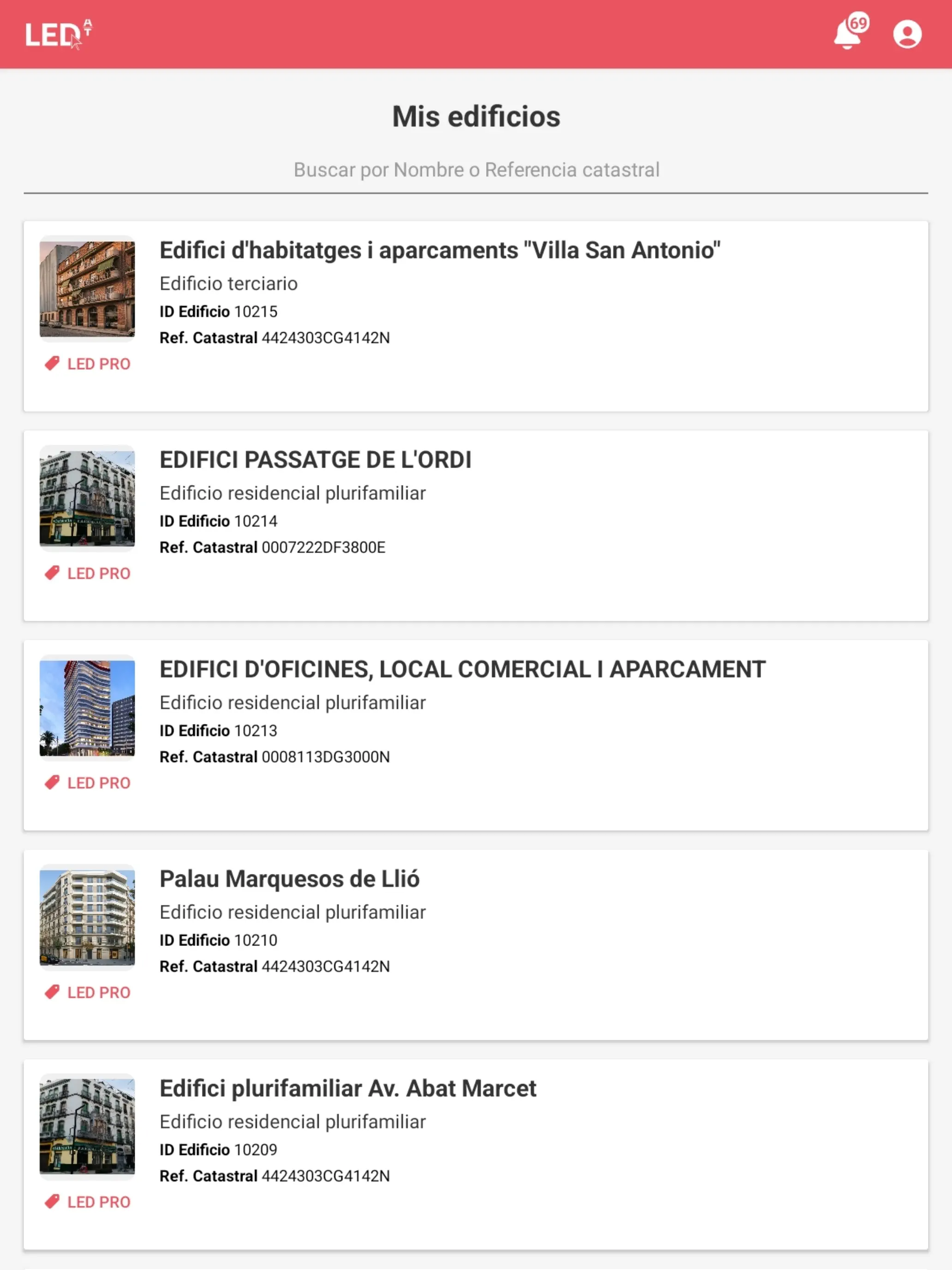This screenshot has height=1270, width=952.
Task: Open the Villa San Antonio building card
Action: (439, 249)
